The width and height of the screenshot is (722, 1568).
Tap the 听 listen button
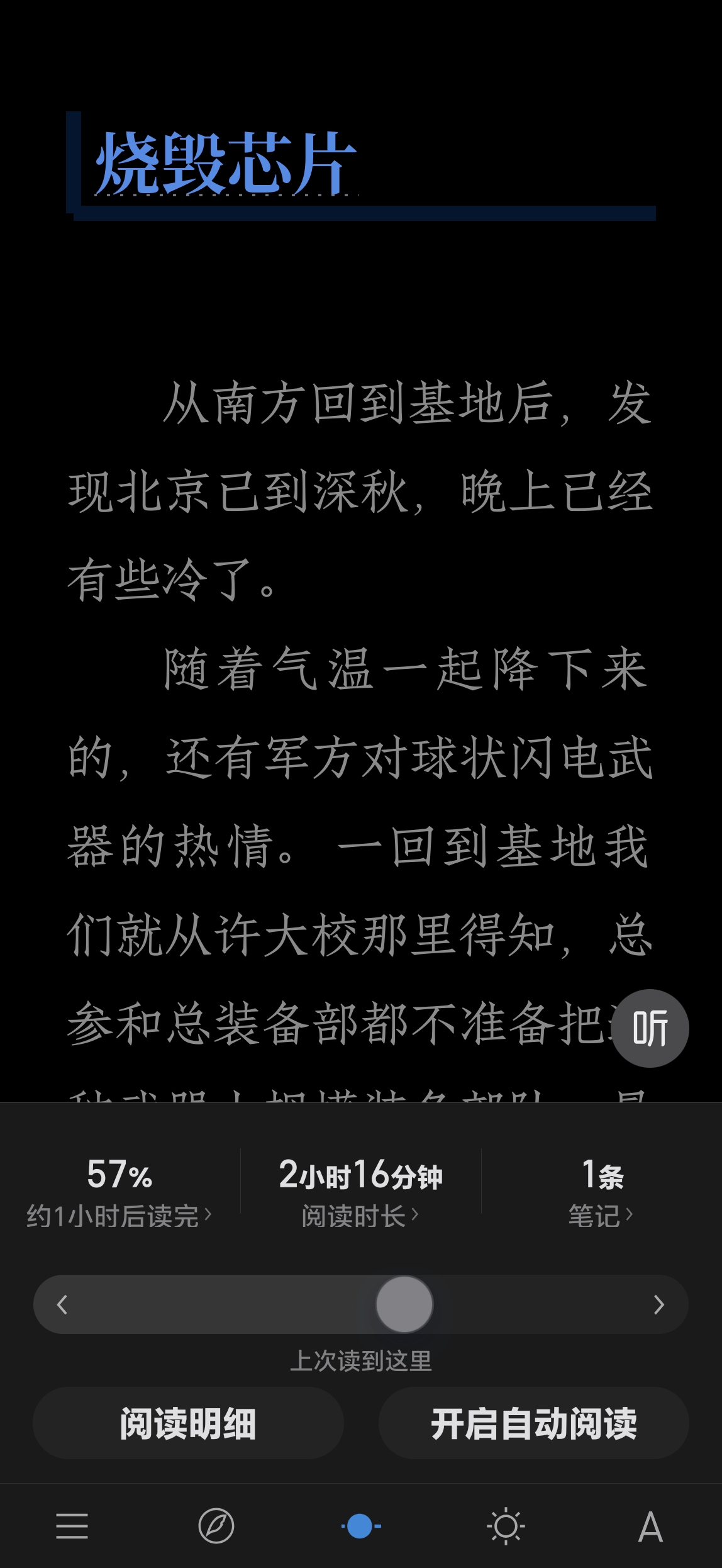650,1028
